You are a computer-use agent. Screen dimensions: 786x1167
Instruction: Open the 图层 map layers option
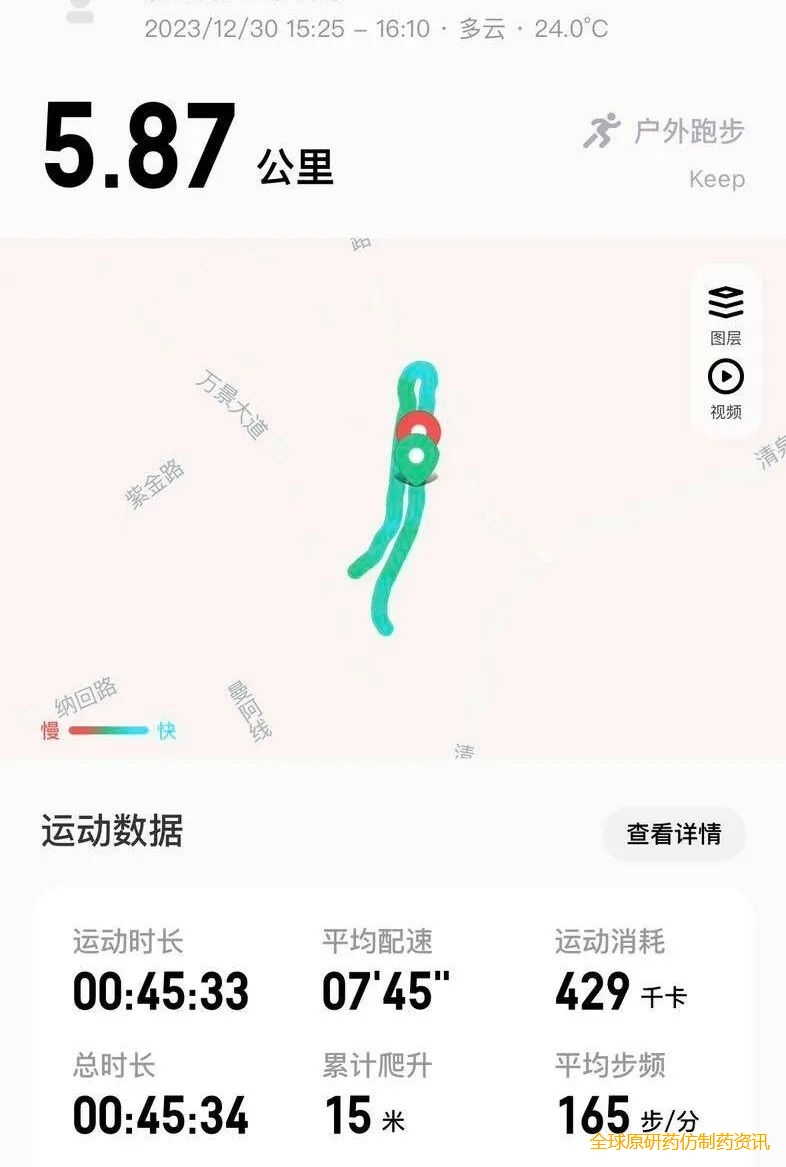coord(726,313)
